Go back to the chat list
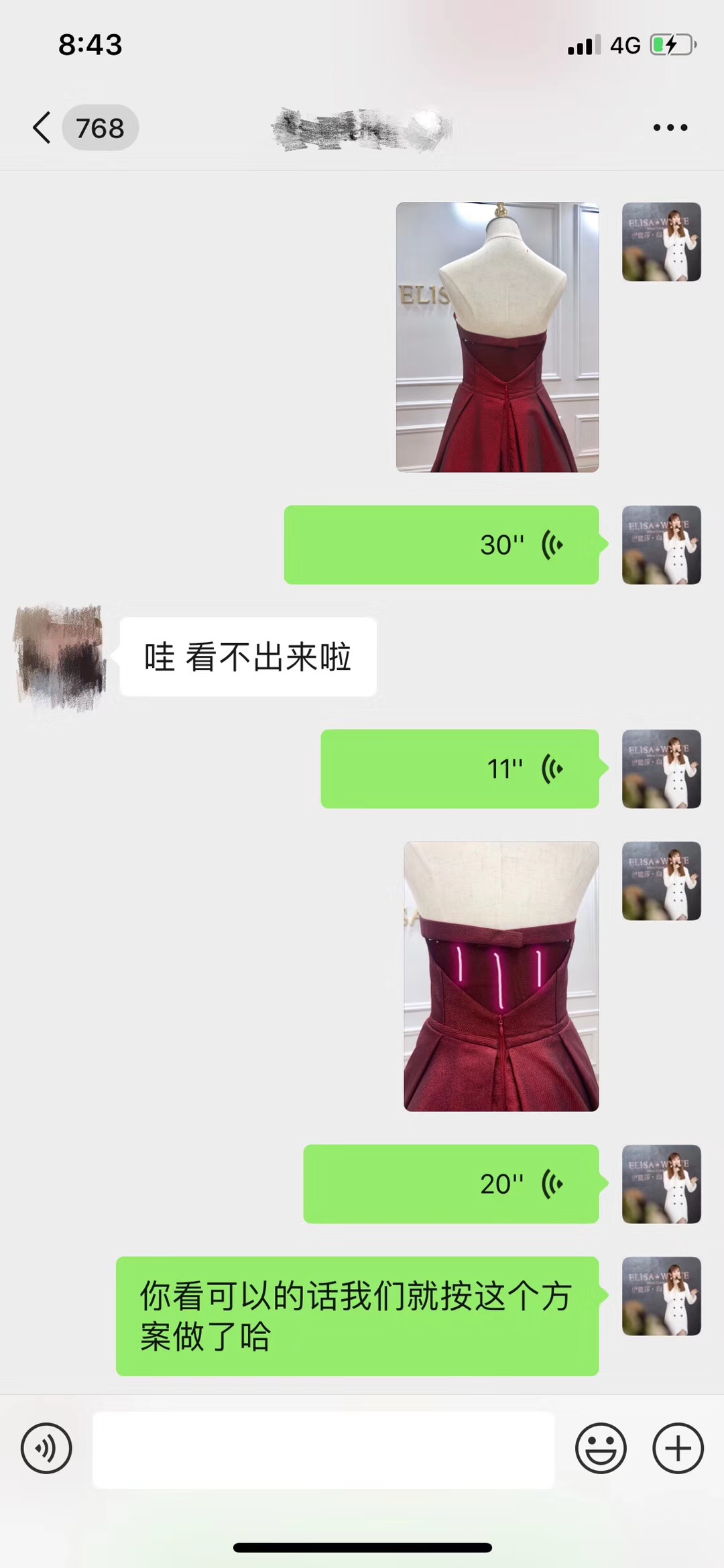This screenshot has width=724, height=1568. point(42,127)
